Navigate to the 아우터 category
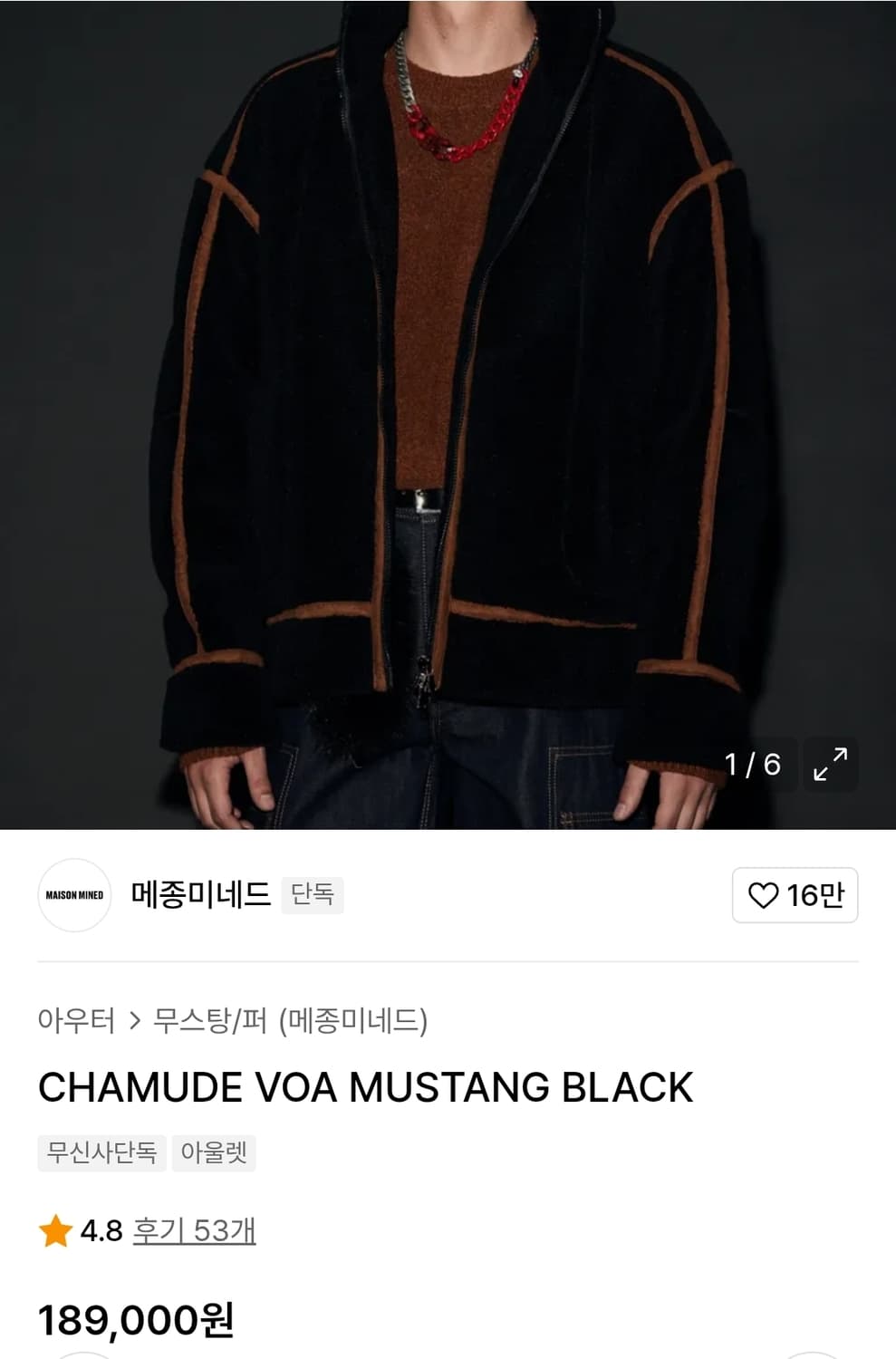The image size is (896, 1359). (78, 1018)
